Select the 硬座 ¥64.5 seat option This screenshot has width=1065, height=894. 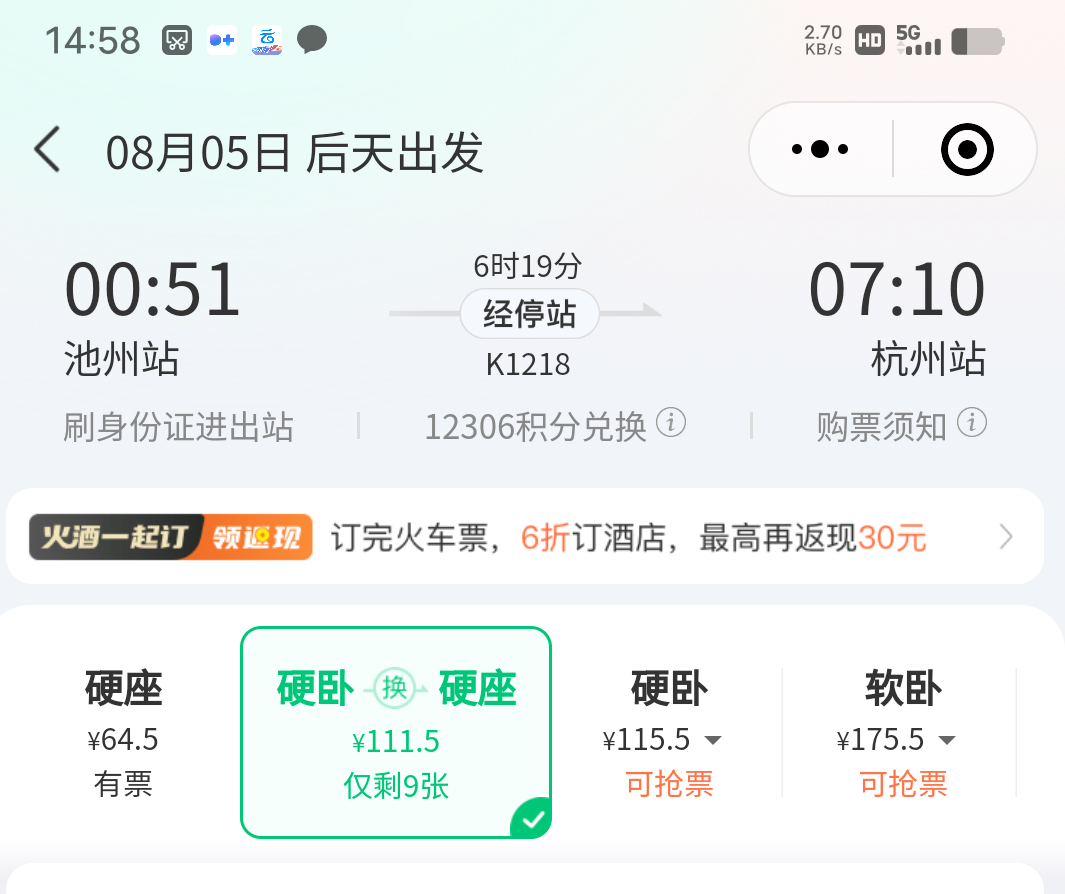tap(123, 734)
